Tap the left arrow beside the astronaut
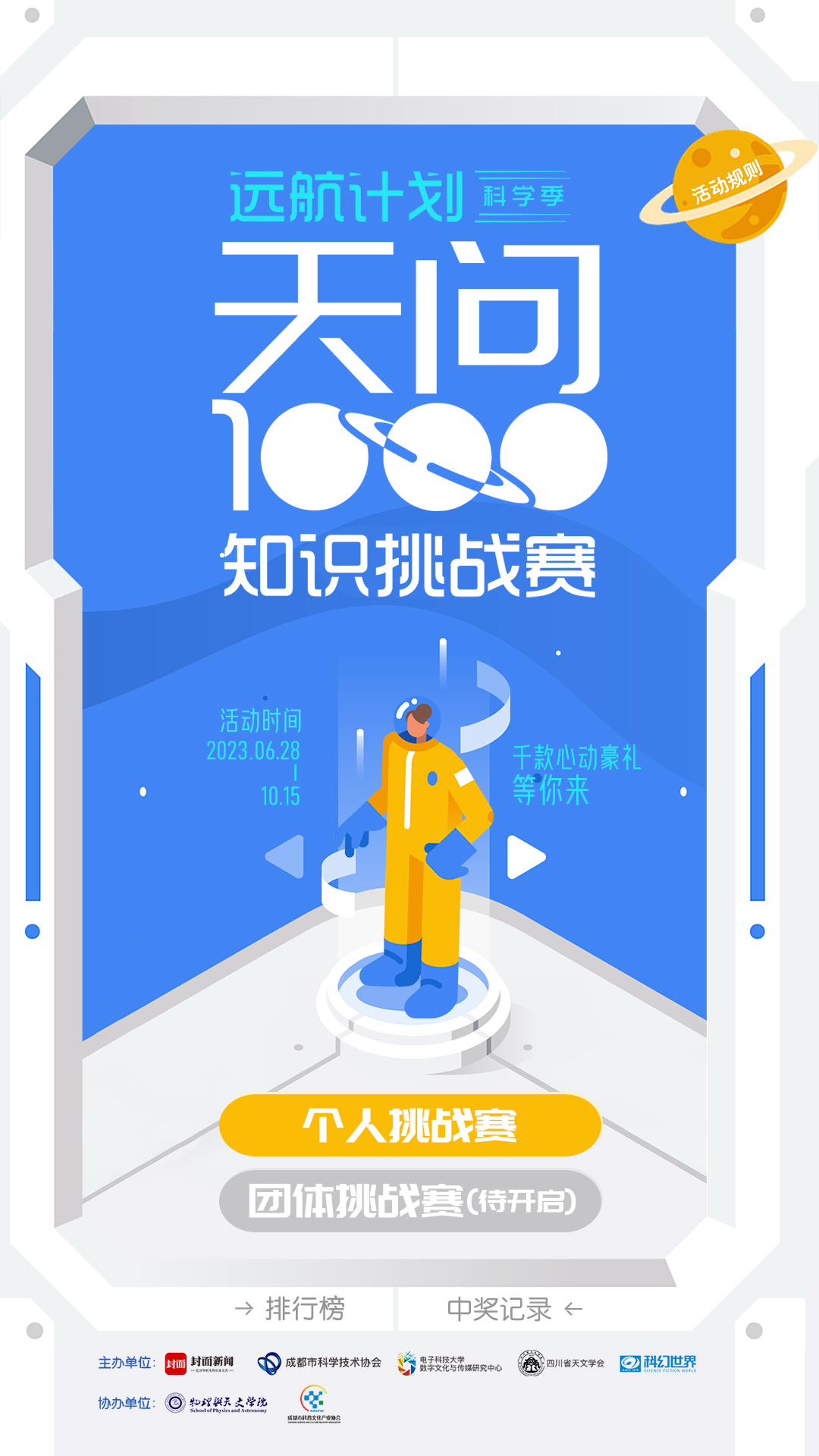This screenshot has width=819, height=1456. click(286, 857)
